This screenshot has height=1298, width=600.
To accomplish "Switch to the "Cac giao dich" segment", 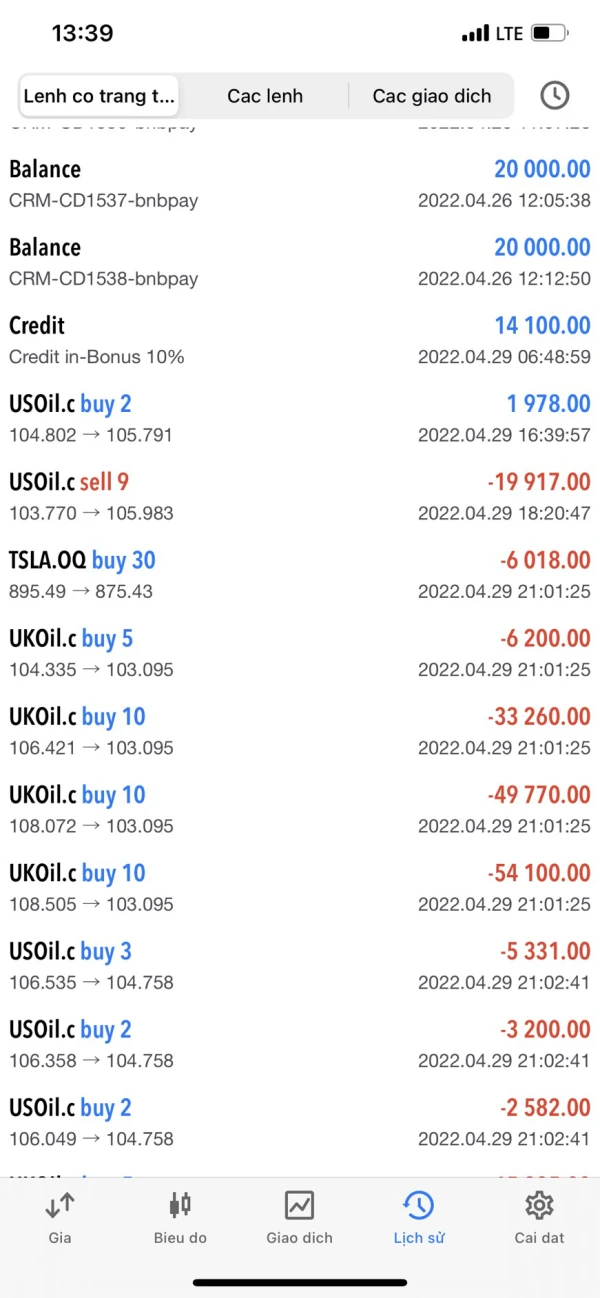I will click(432, 97).
